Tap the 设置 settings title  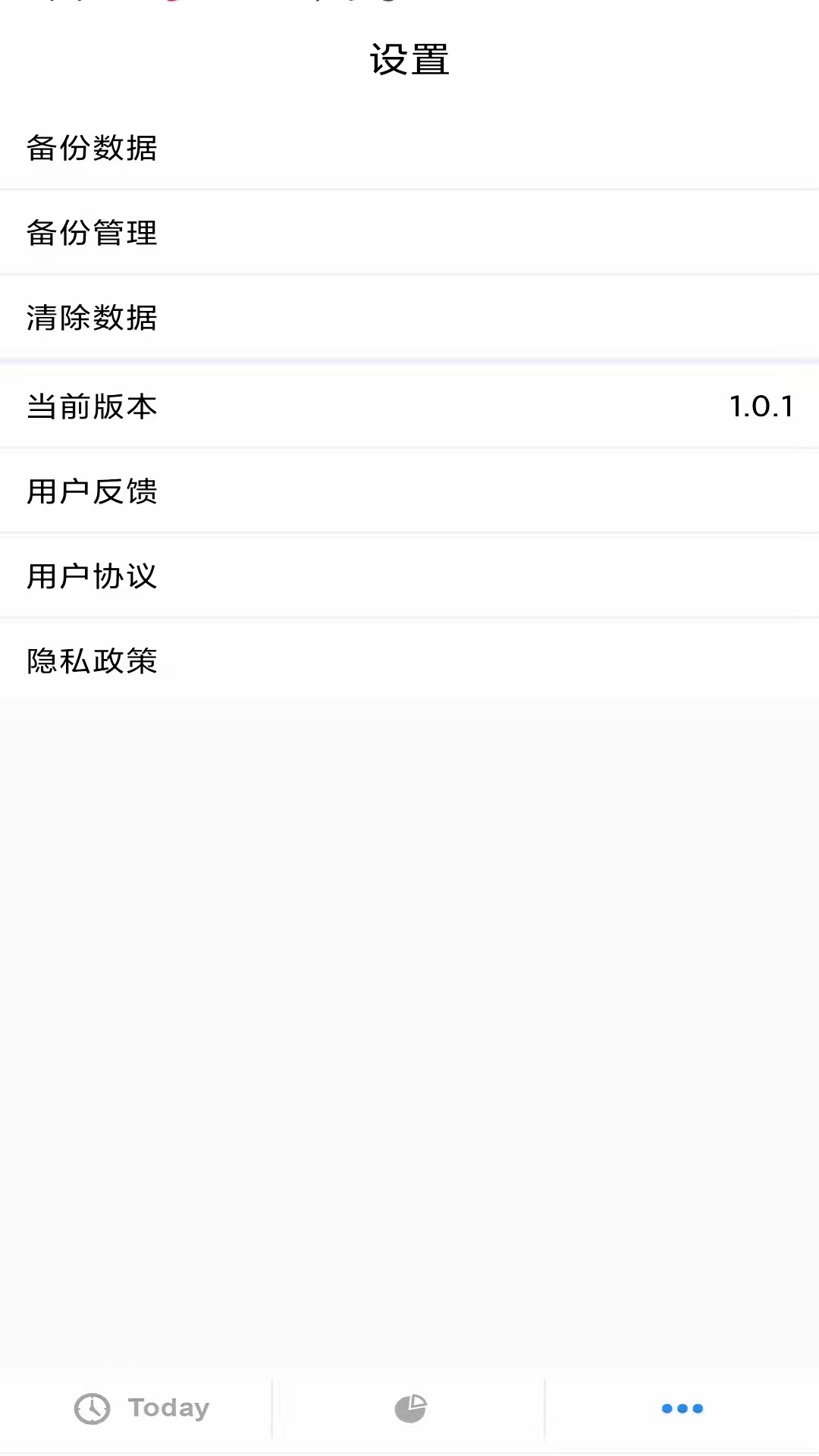click(x=409, y=62)
